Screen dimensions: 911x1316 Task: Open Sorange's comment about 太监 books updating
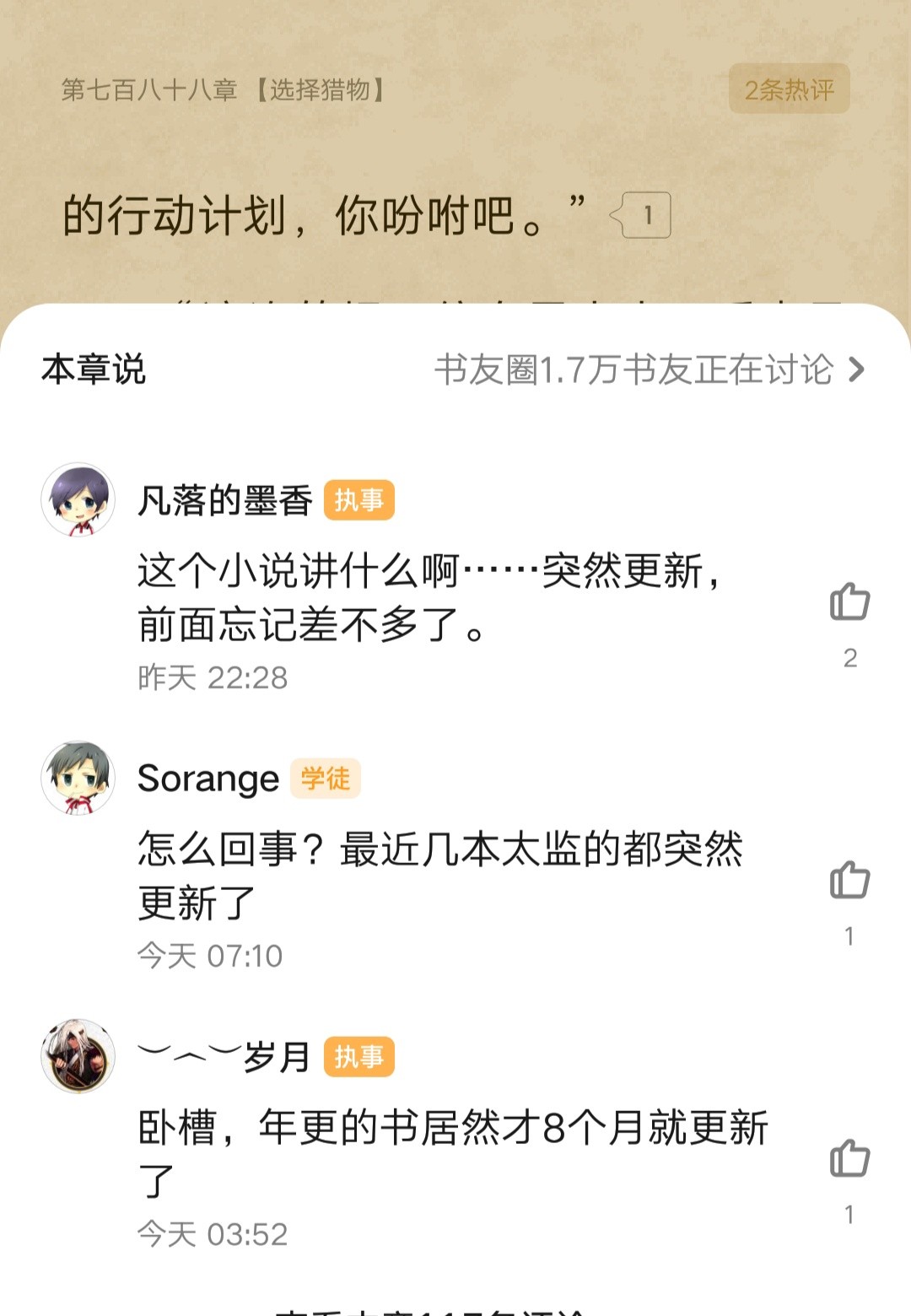point(439,875)
